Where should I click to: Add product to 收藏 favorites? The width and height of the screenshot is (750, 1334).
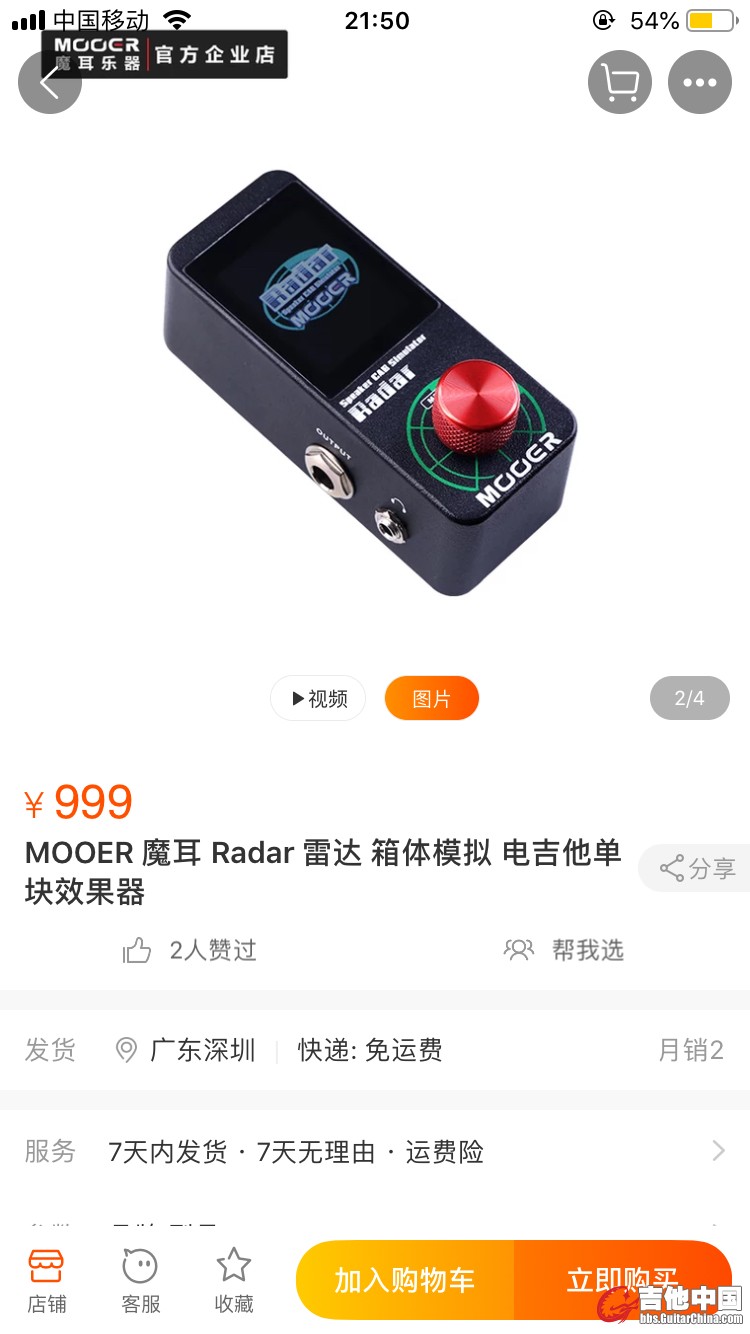pyautogui.click(x=233, y=1280)
